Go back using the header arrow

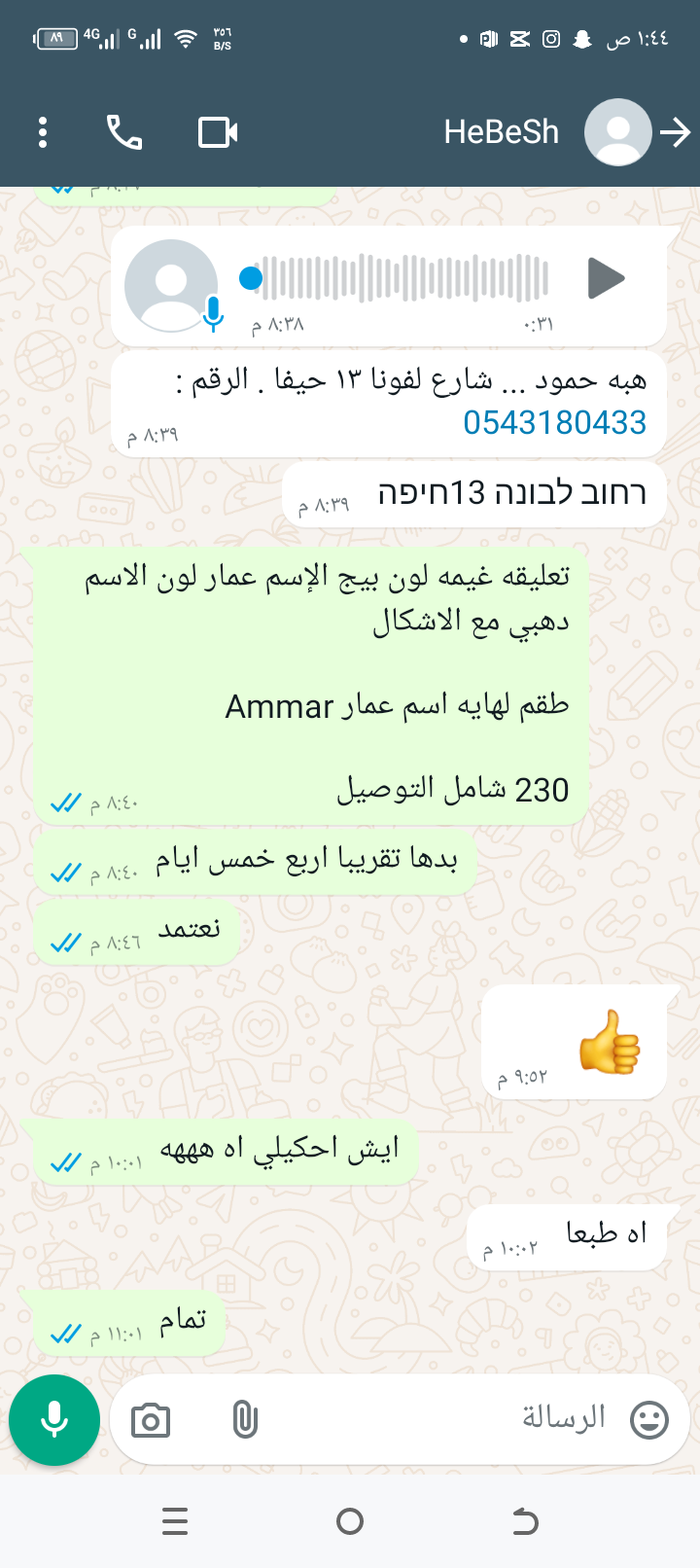pos(676,132)
